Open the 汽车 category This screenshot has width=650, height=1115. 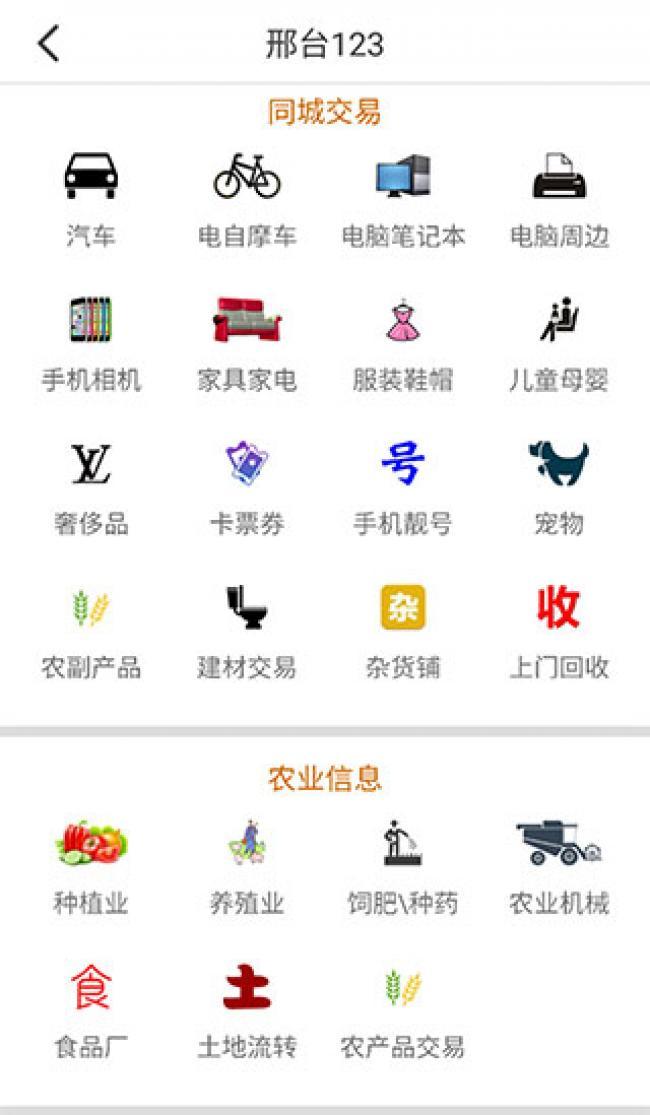tap(91, 198)
